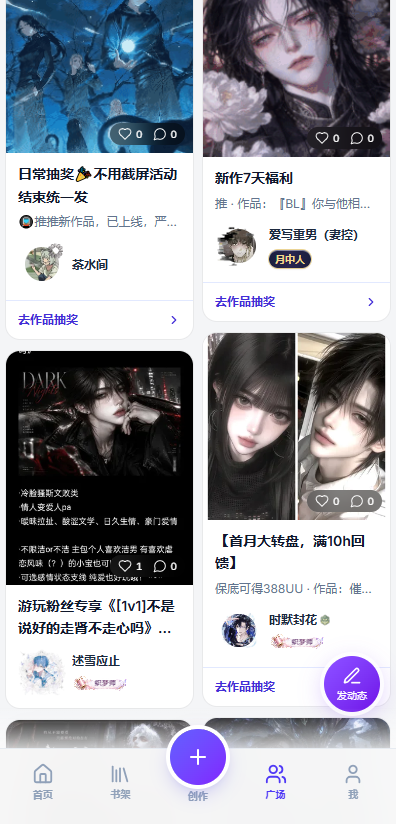Tap the plus 创作 button

[x=198, y=757]
